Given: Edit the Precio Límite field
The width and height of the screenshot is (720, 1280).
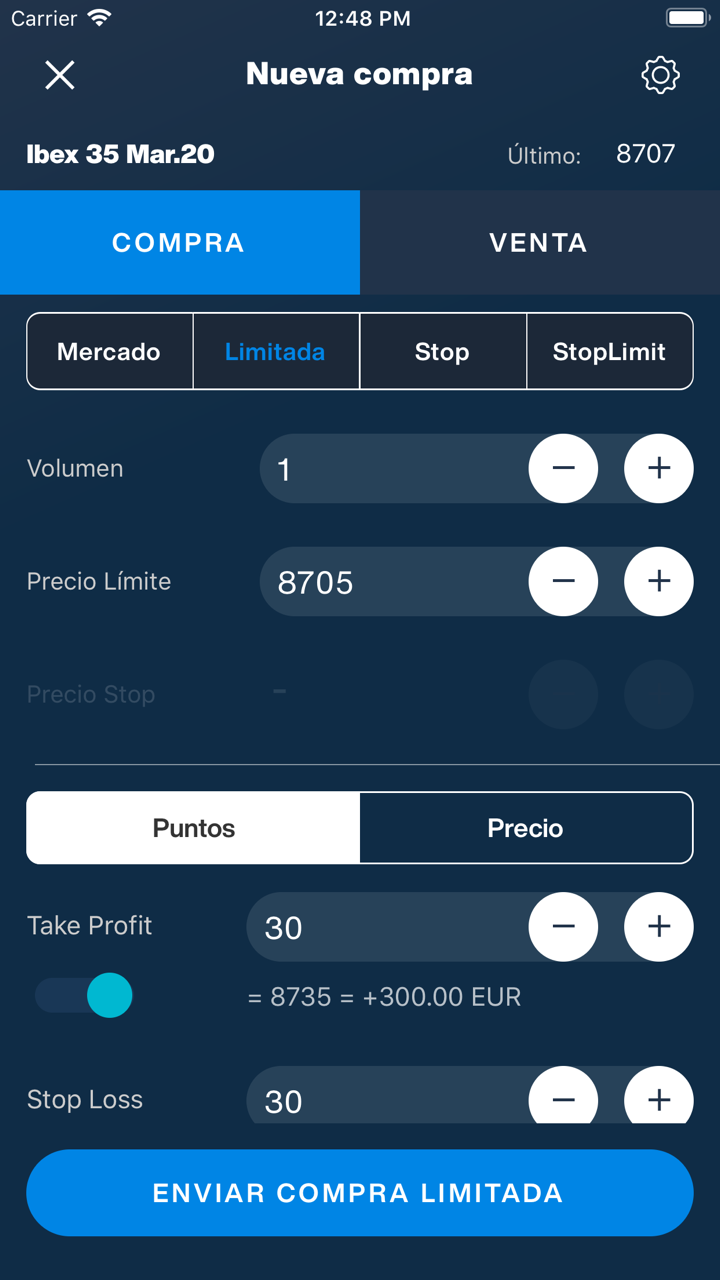Looking at the screenshot, I should (390, 582).
